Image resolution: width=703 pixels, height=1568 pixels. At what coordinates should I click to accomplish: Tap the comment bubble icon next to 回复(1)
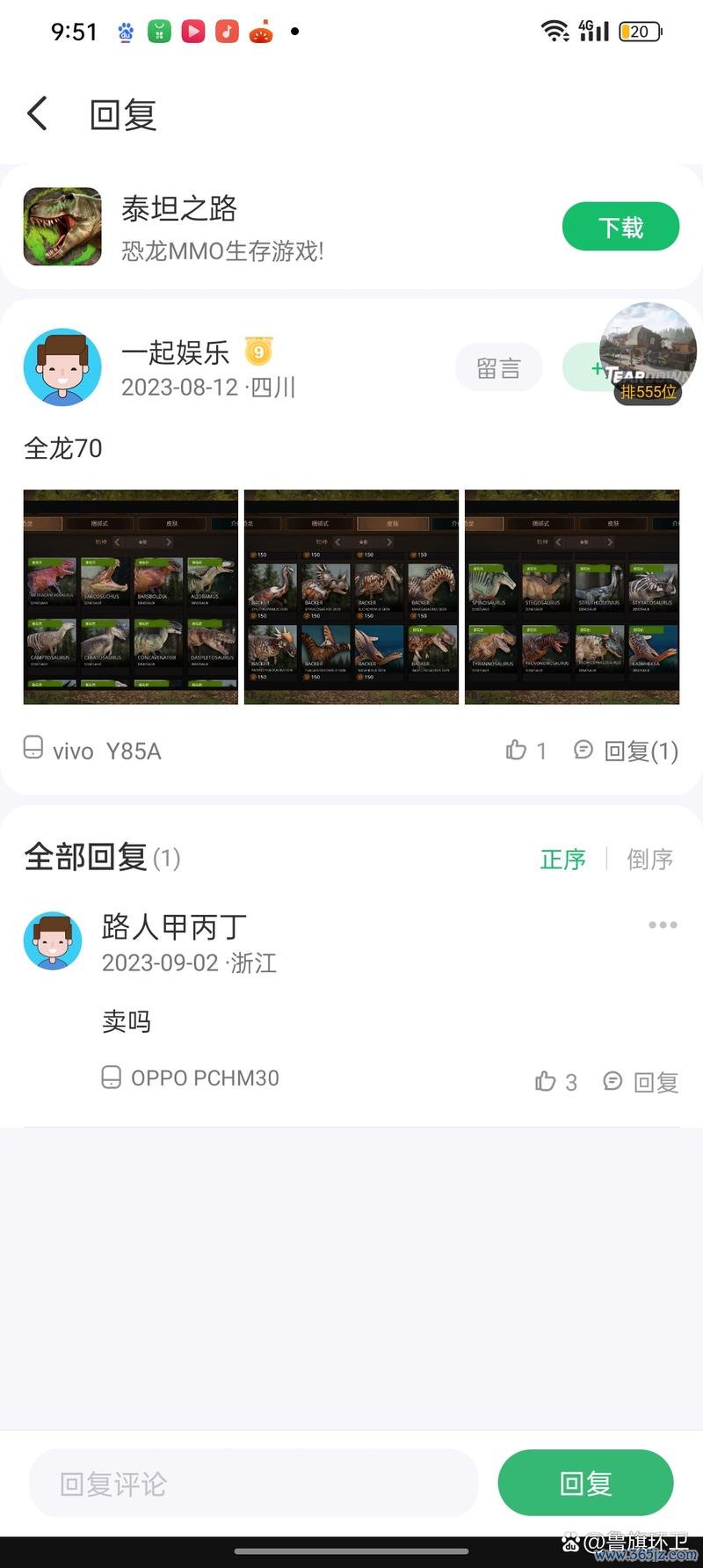[x=583, y=750]
